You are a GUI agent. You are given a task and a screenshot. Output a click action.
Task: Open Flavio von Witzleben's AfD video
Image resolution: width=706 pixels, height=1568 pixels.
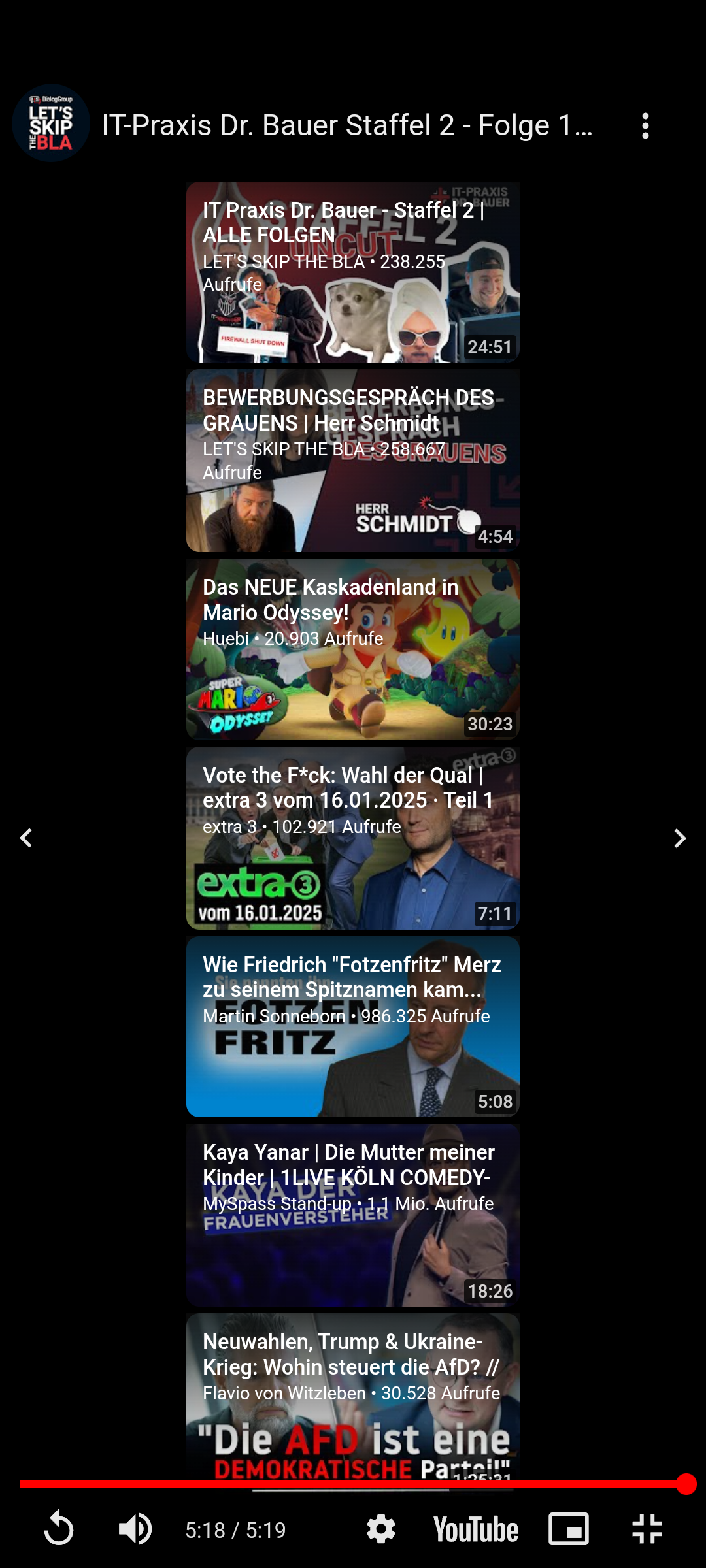pyautogui.click(x=353, y=1395)
